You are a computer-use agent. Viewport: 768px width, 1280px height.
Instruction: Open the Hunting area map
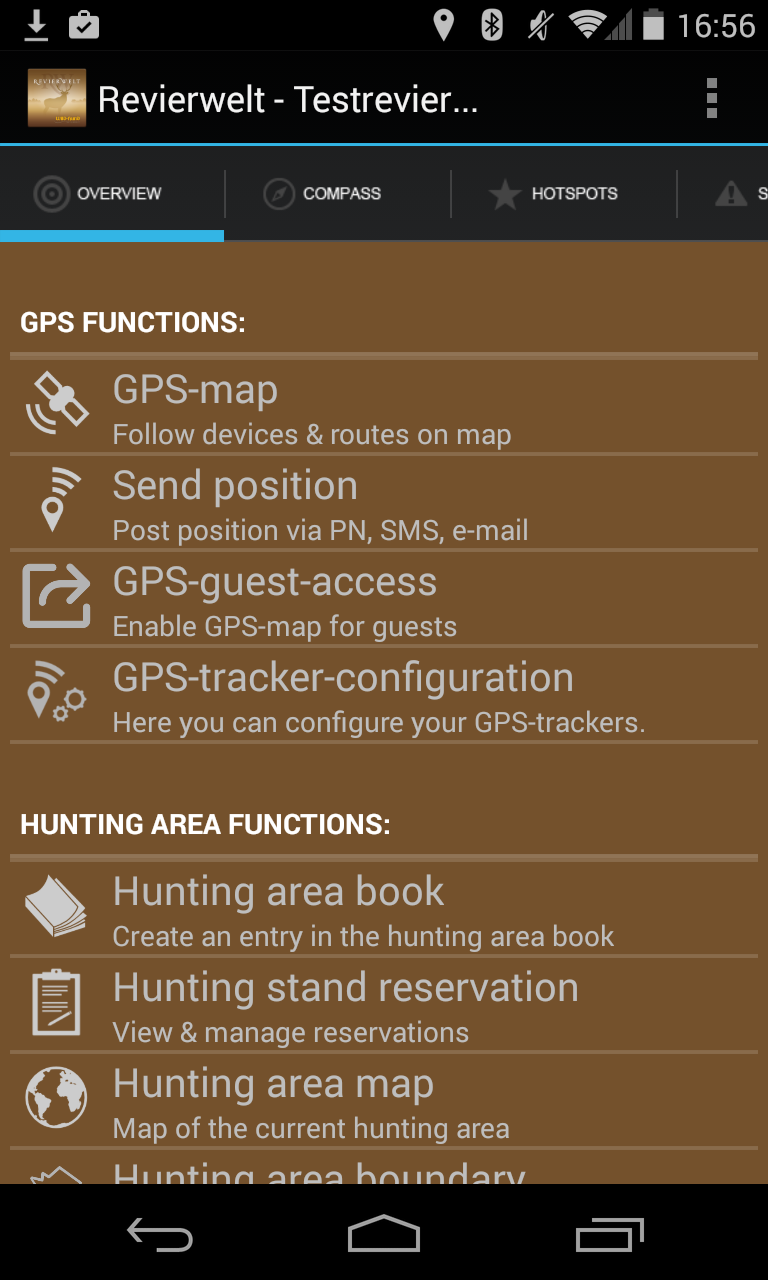click(384, 1101)
